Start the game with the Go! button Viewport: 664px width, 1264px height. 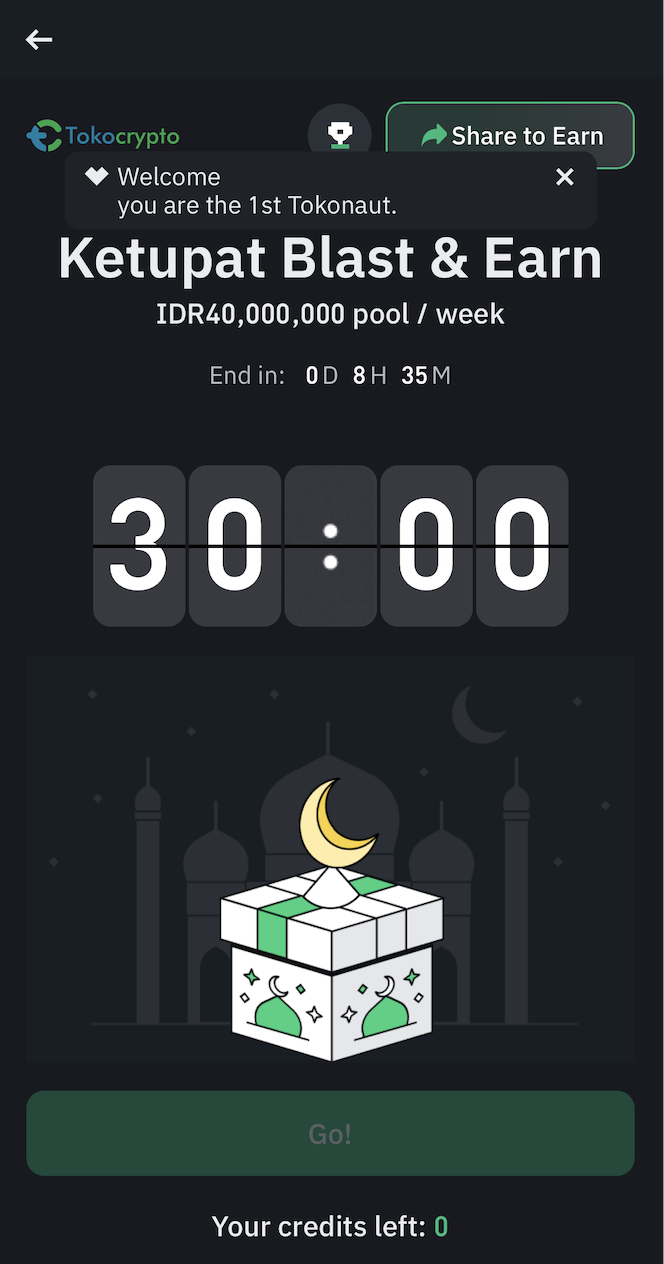tap(330, 1133)
